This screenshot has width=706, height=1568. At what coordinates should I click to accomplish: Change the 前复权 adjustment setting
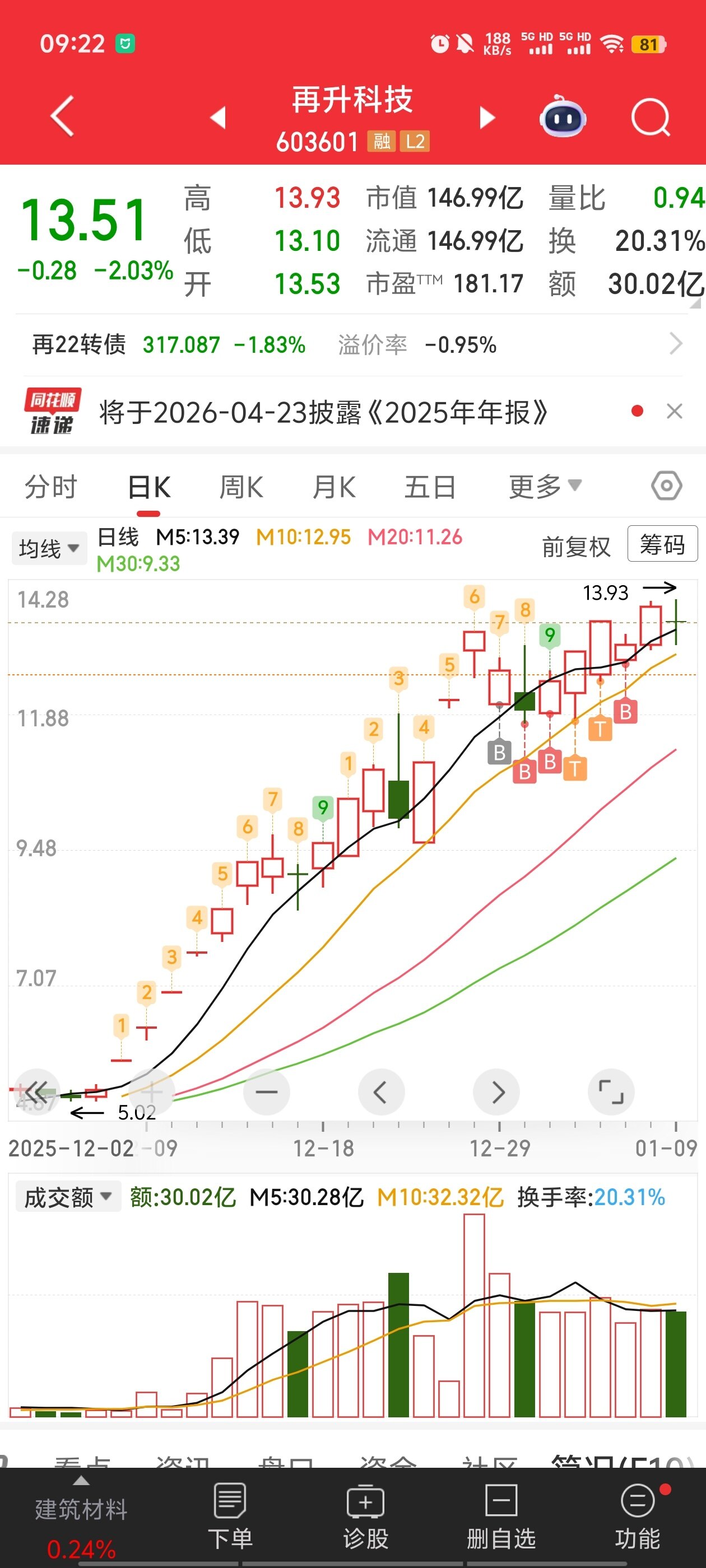tap(575, 547)
